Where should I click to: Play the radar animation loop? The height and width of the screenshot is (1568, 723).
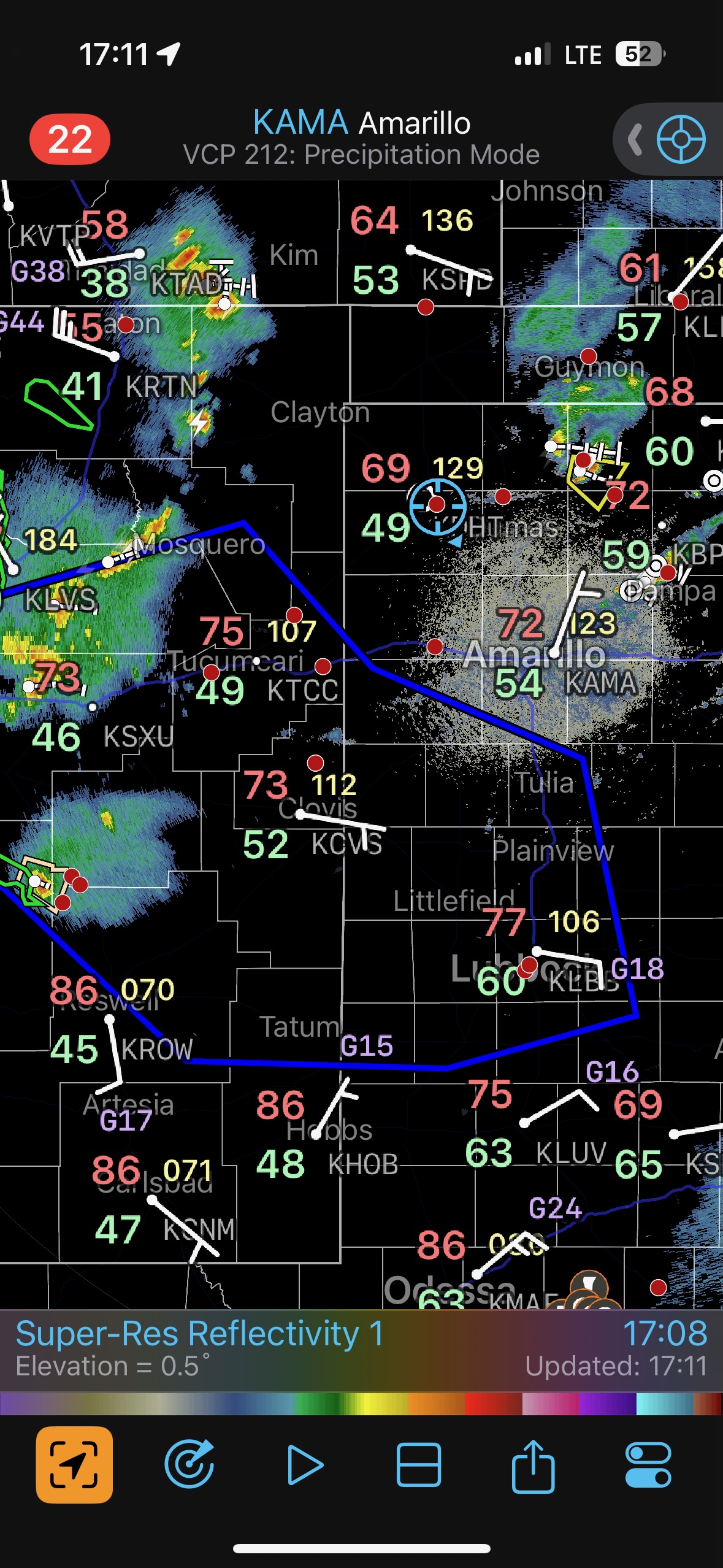pyautogui.click(x=305, y=1464)
